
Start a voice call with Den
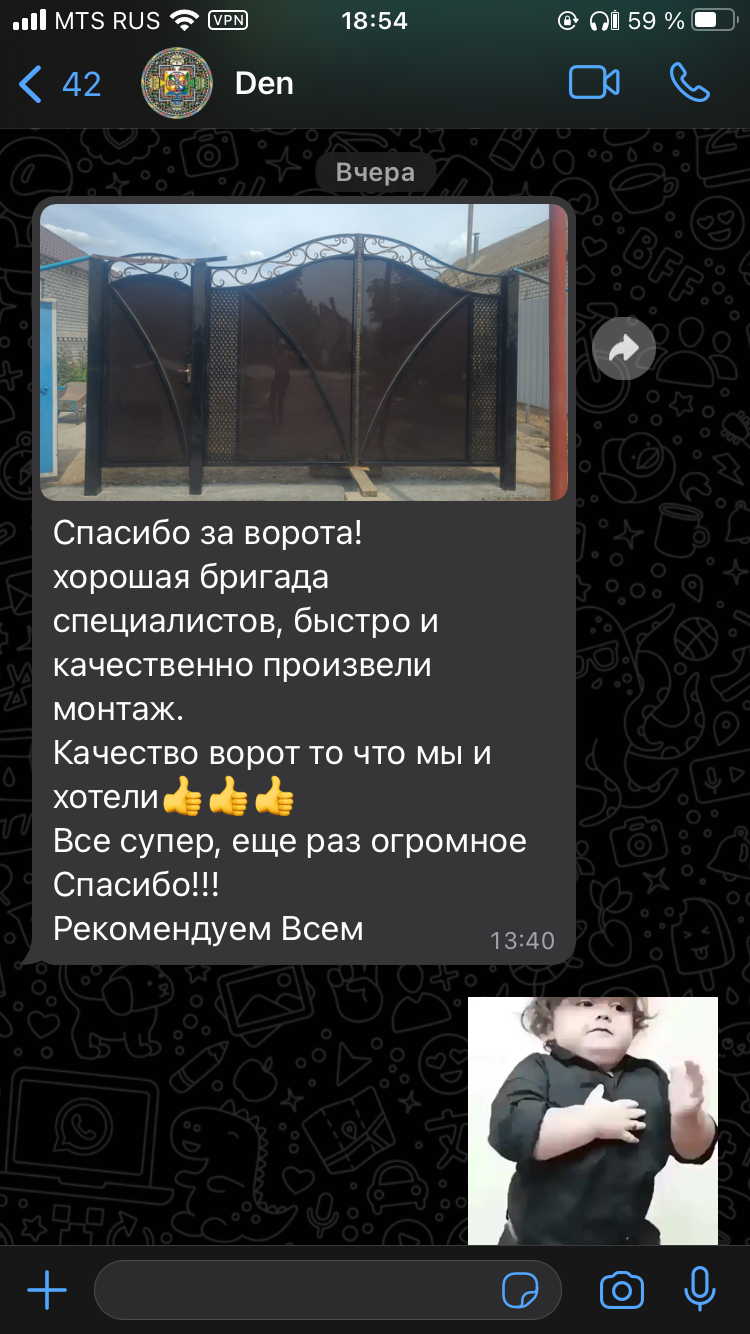[690, 83]
